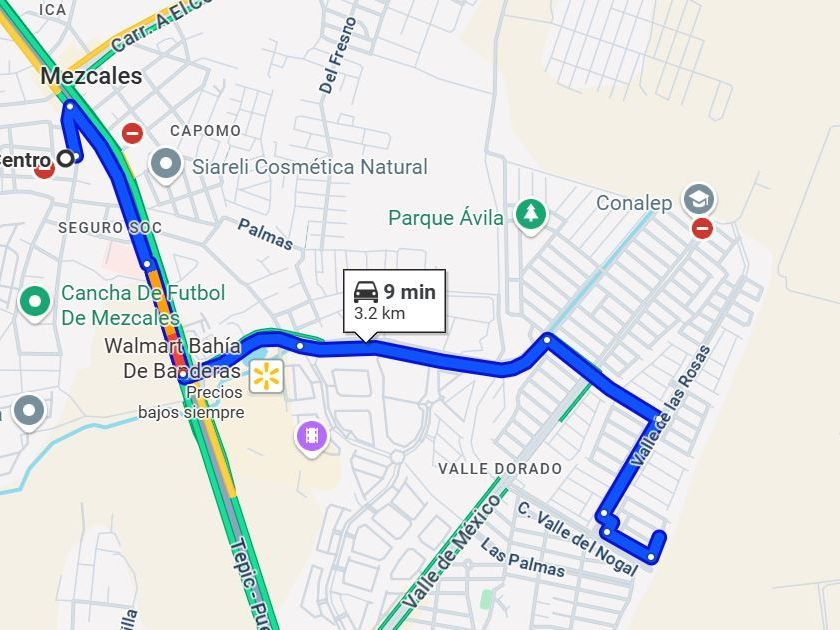Tap the purple cinema pin near Walmart

coord(312,435)
